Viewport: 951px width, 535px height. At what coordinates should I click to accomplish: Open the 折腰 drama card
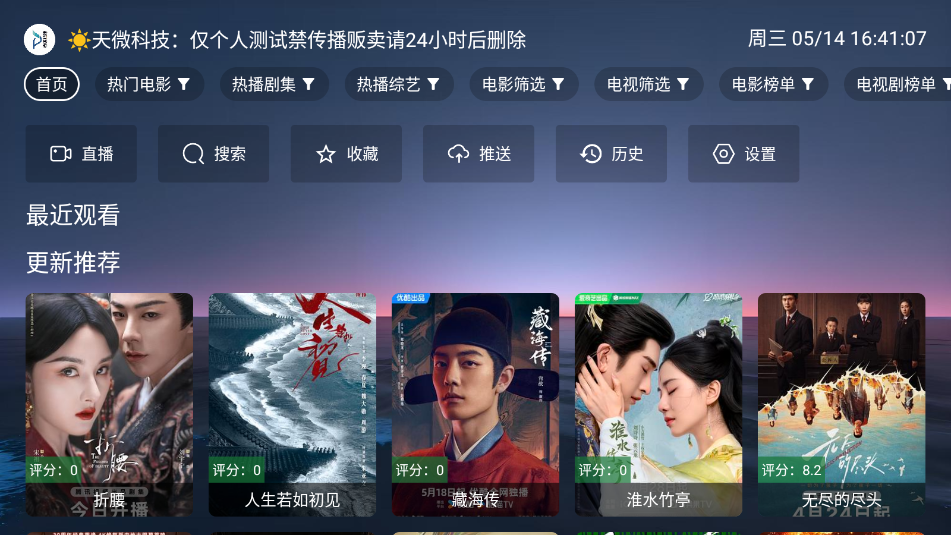click(109, 403)
